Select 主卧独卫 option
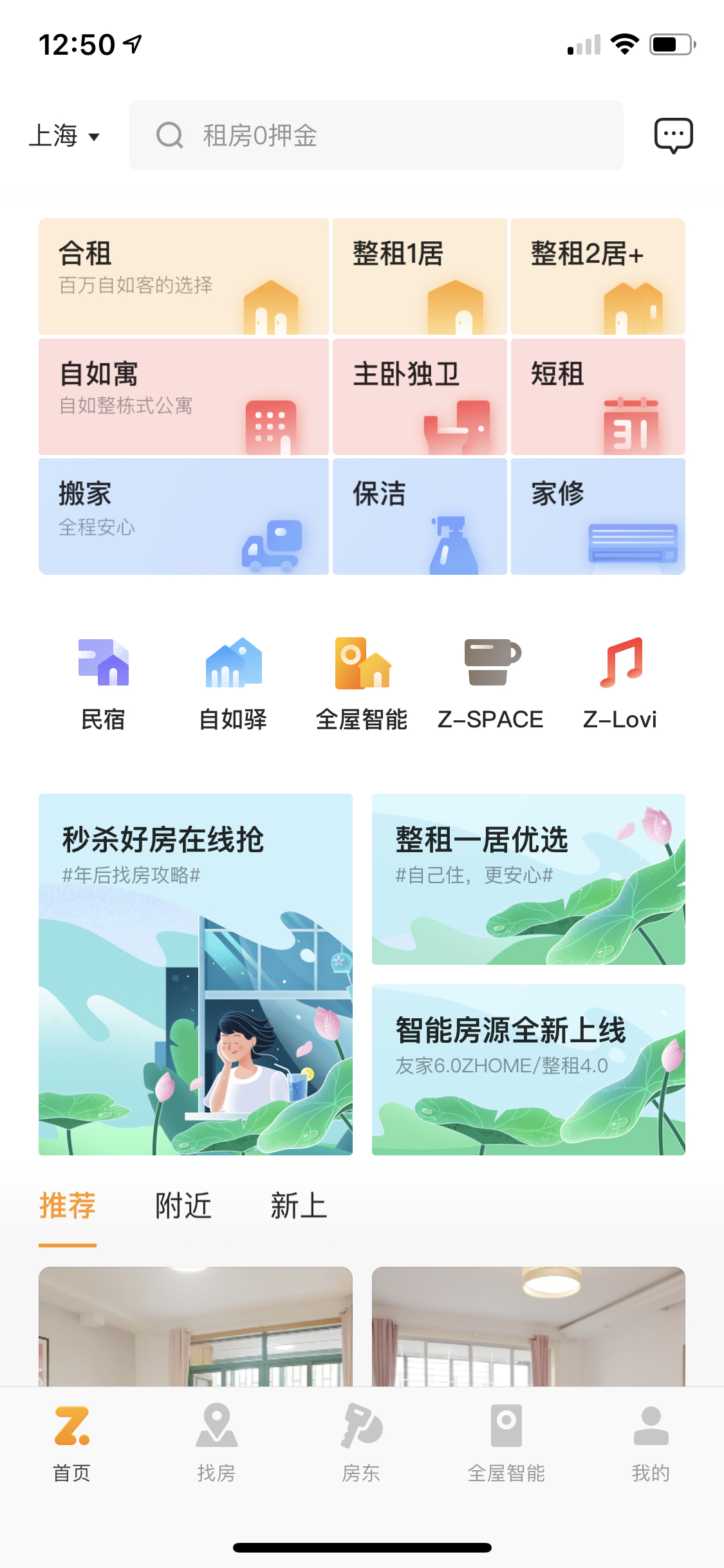Screen dimensions: 724x1568 pyautogui.click(x=420, y=397)
